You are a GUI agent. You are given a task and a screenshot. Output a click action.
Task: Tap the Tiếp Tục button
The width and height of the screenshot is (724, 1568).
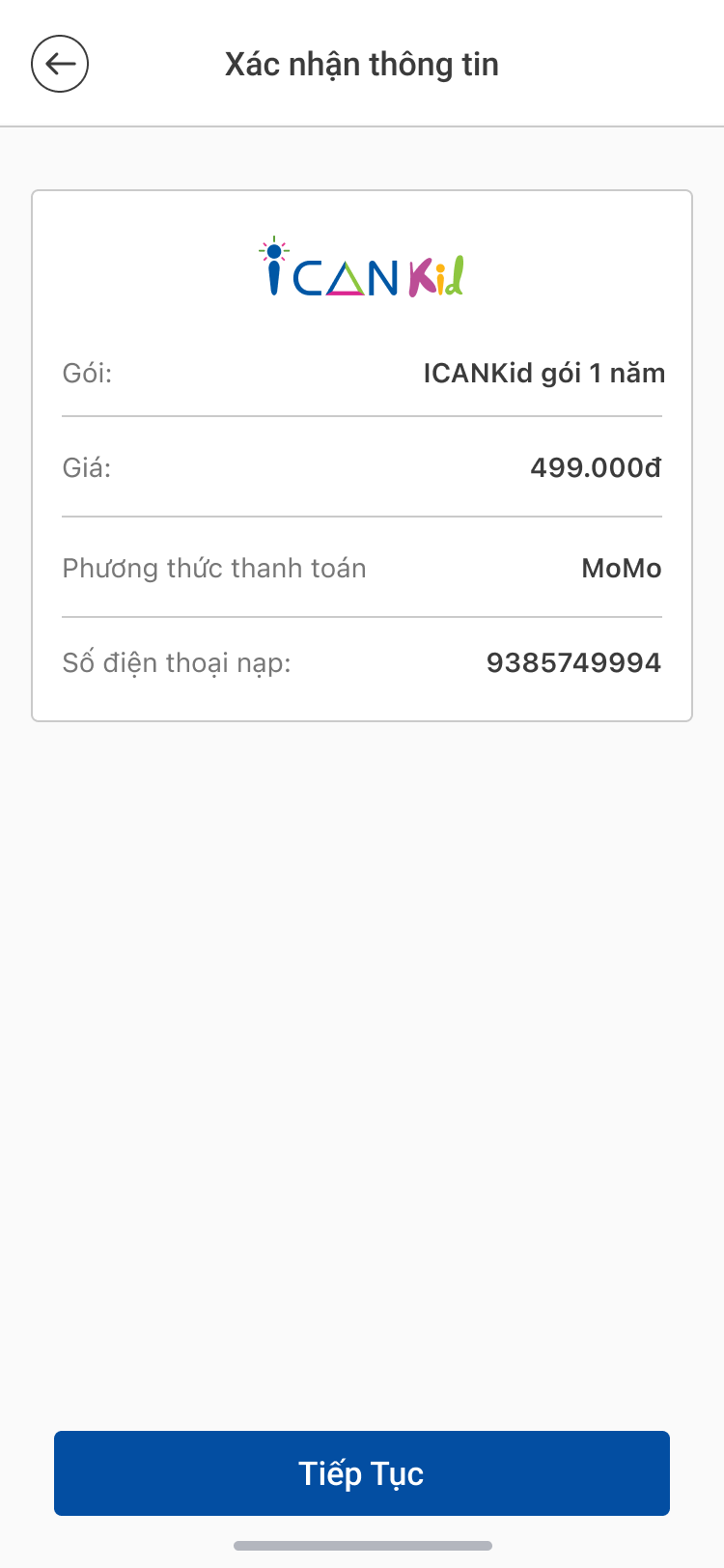click(362, 1473)
